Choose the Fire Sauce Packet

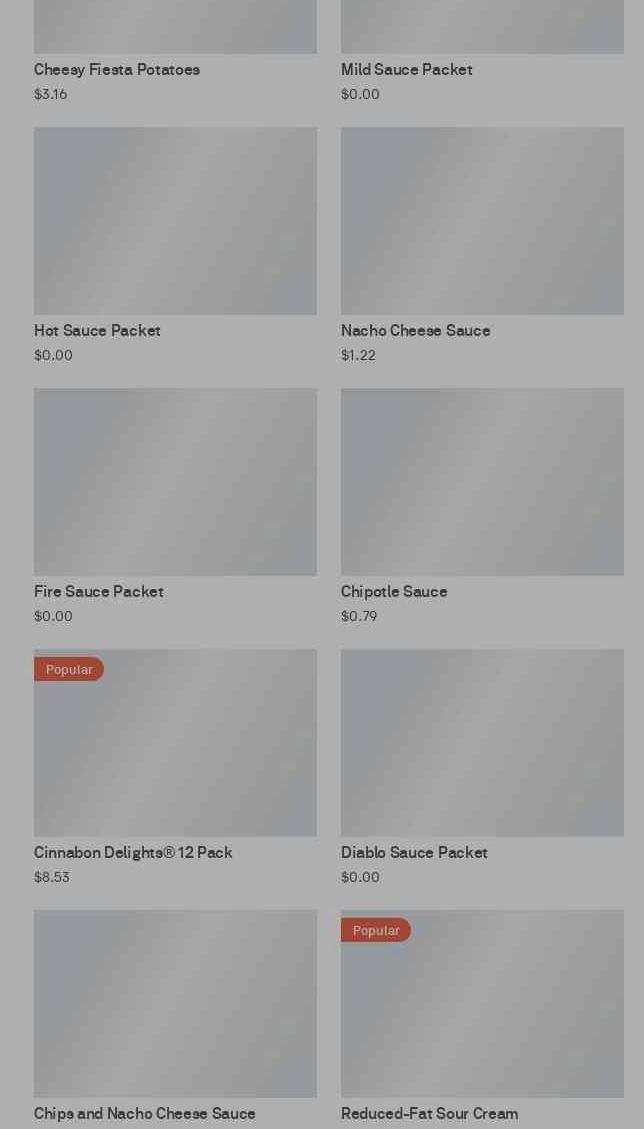[x=175, y=506]
